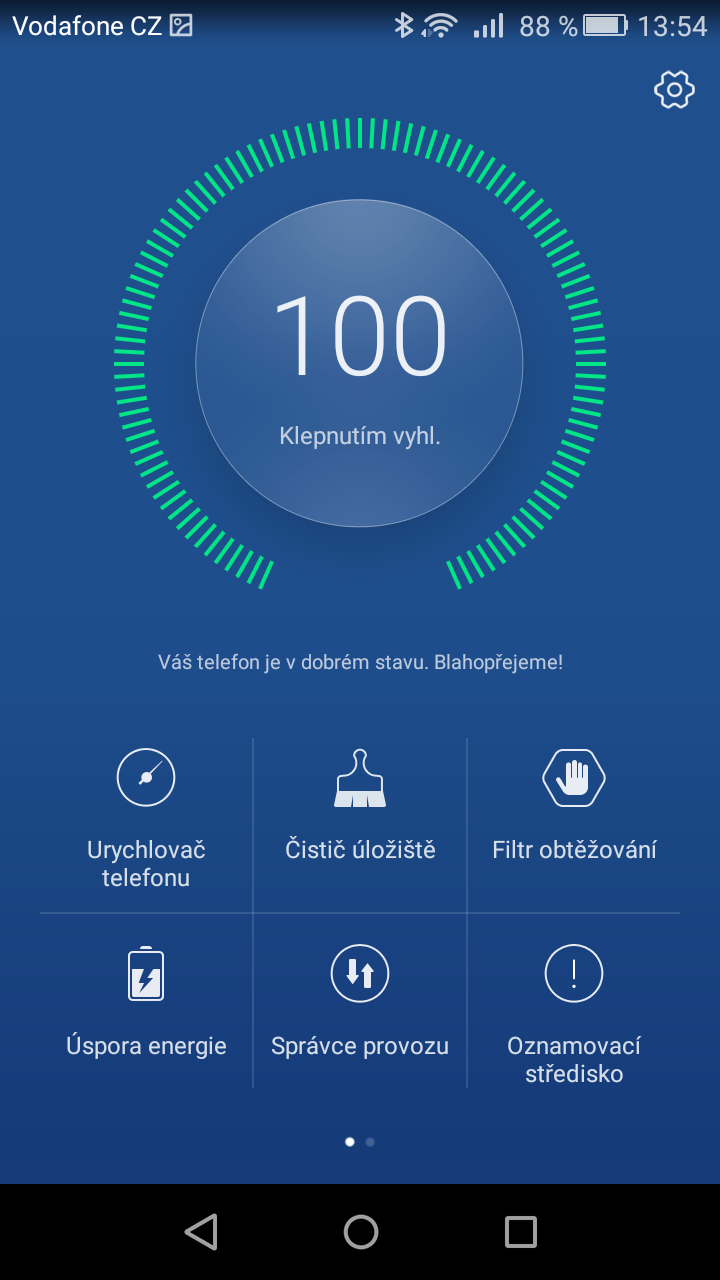Open Úspora energie
The height and width of the screenshot is (1280, 720).
[146, 1001]
